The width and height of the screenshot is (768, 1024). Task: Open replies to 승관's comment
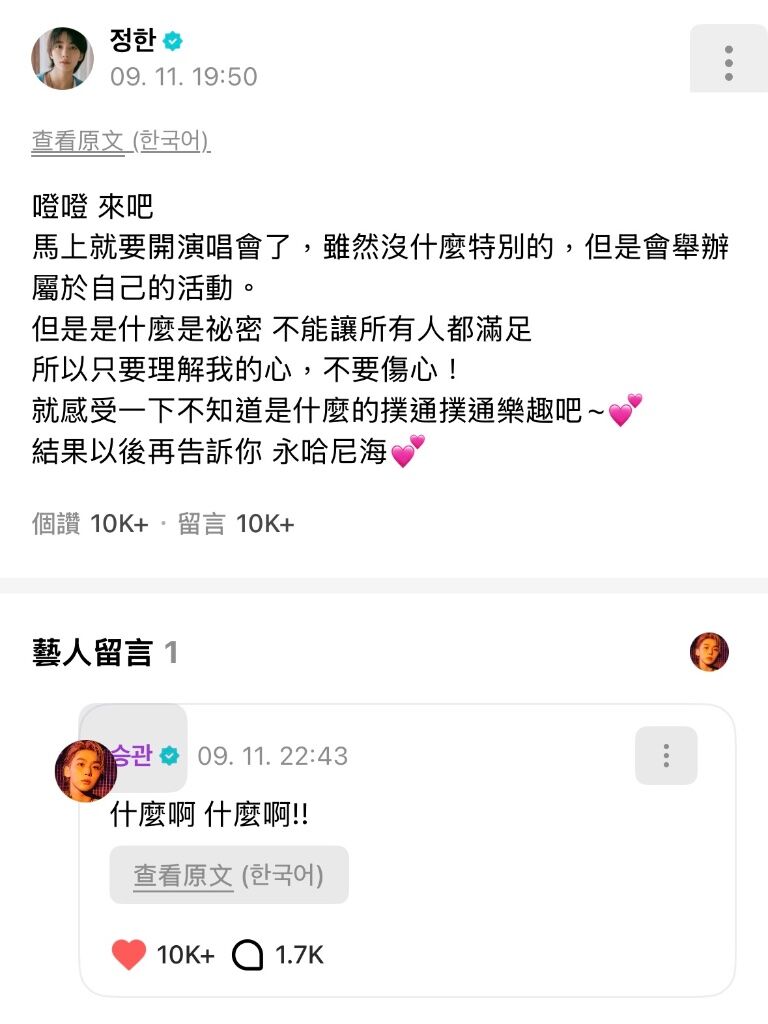click(x=247, y=955)
